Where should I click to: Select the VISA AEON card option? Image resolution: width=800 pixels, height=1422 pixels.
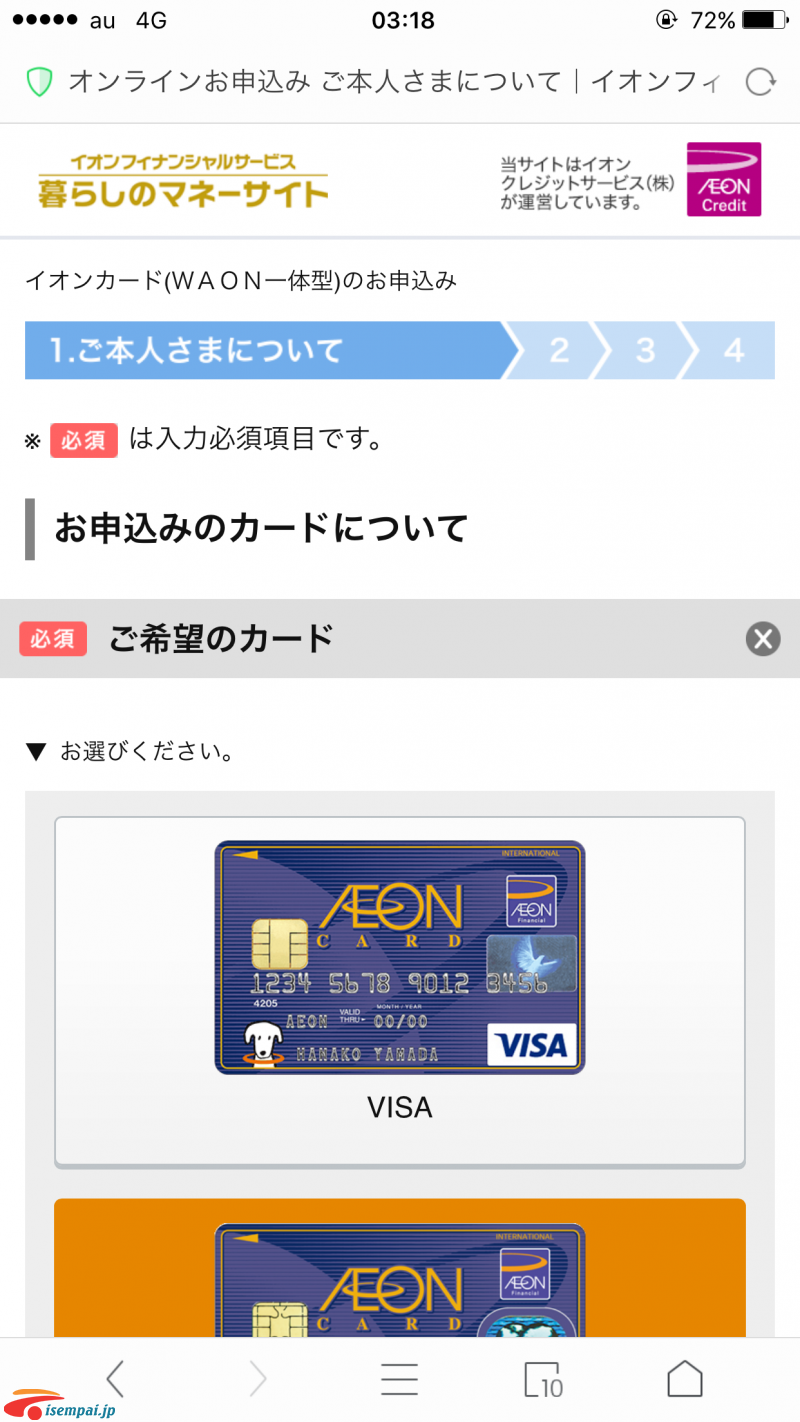coord(400,990)
